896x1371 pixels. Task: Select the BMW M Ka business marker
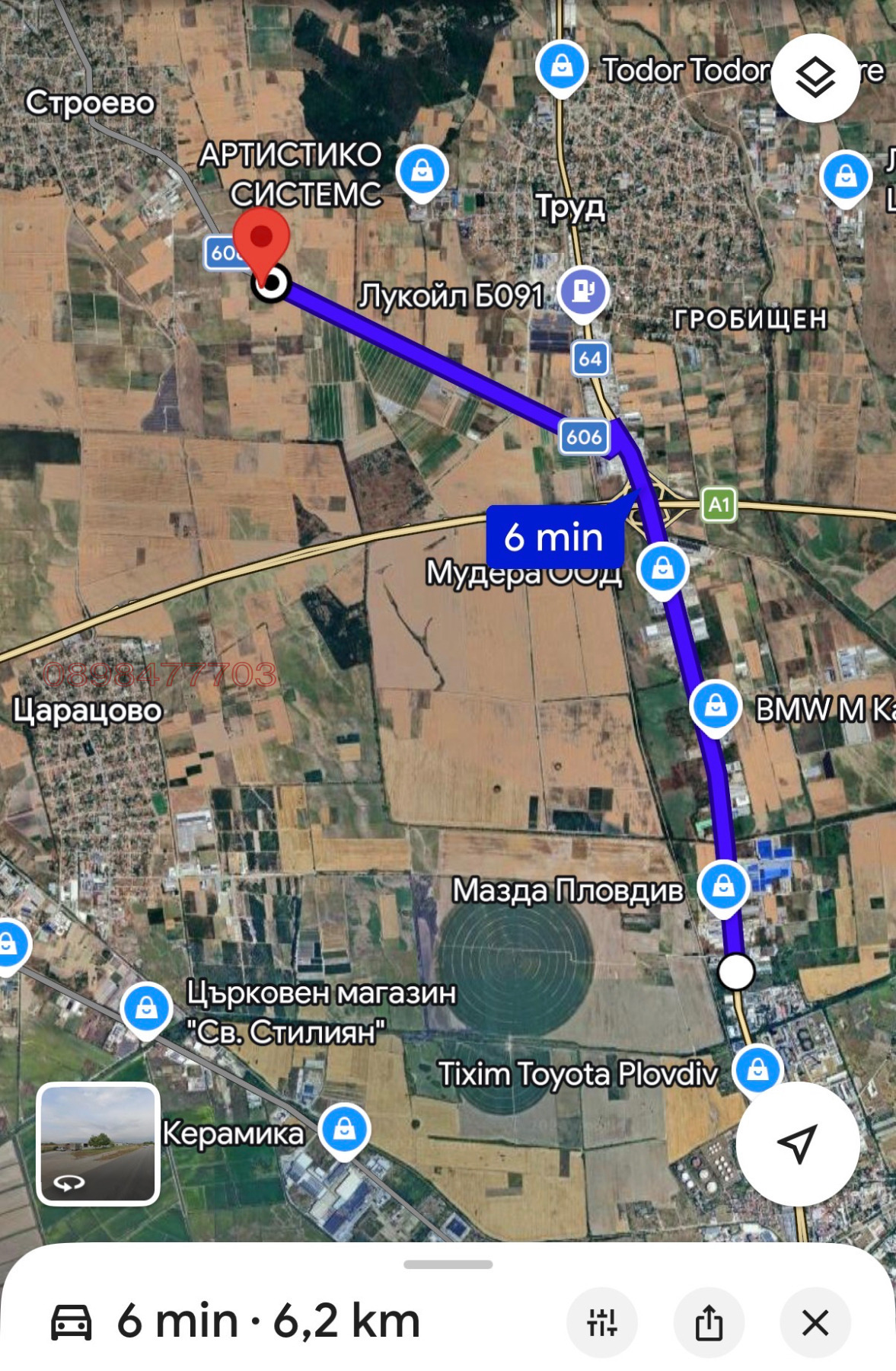[715, 707]
